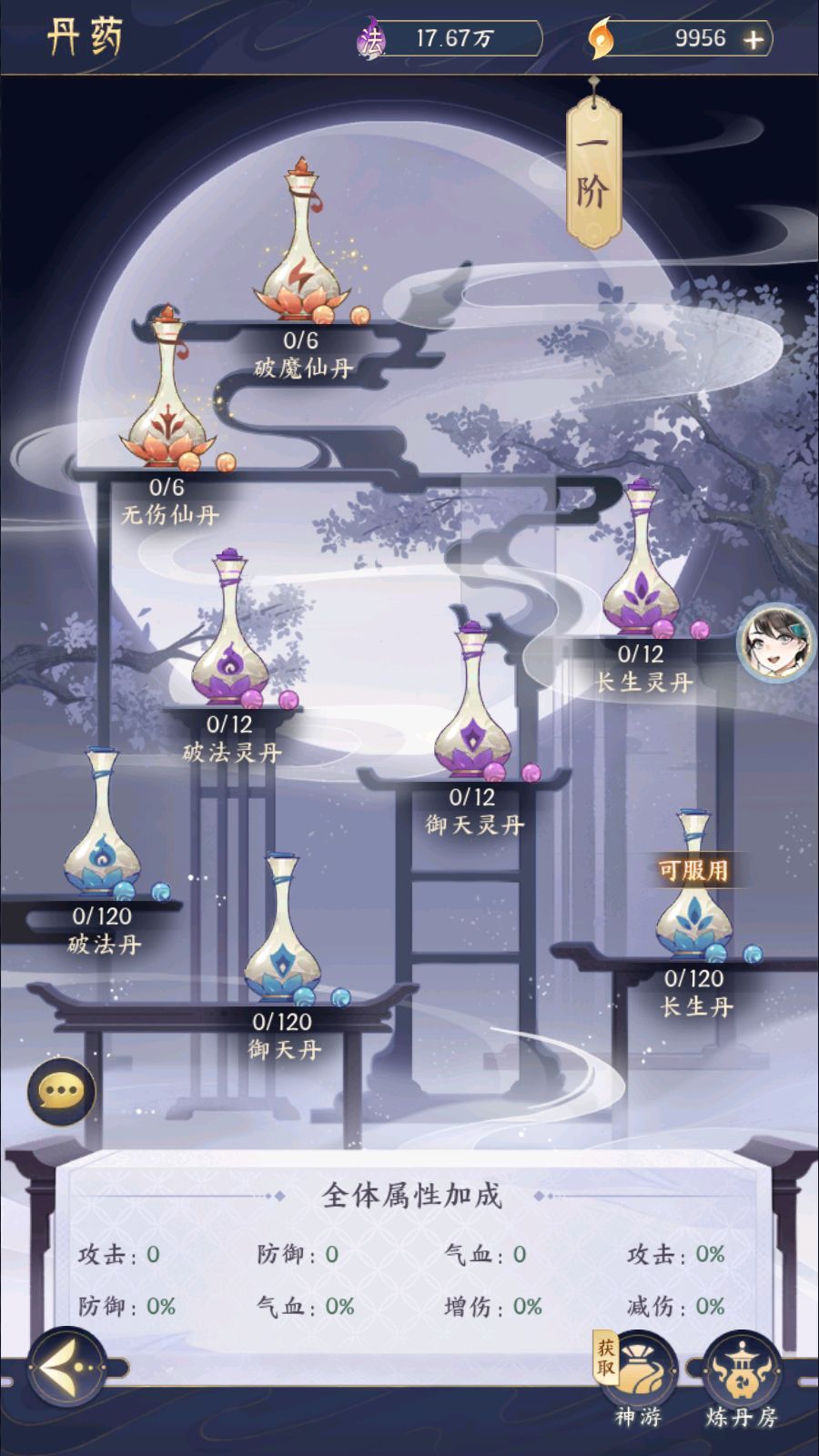The image size is (819, 1456).
Task: Open the 御天丹 blue bottle
Action: [x=282, y=931]
